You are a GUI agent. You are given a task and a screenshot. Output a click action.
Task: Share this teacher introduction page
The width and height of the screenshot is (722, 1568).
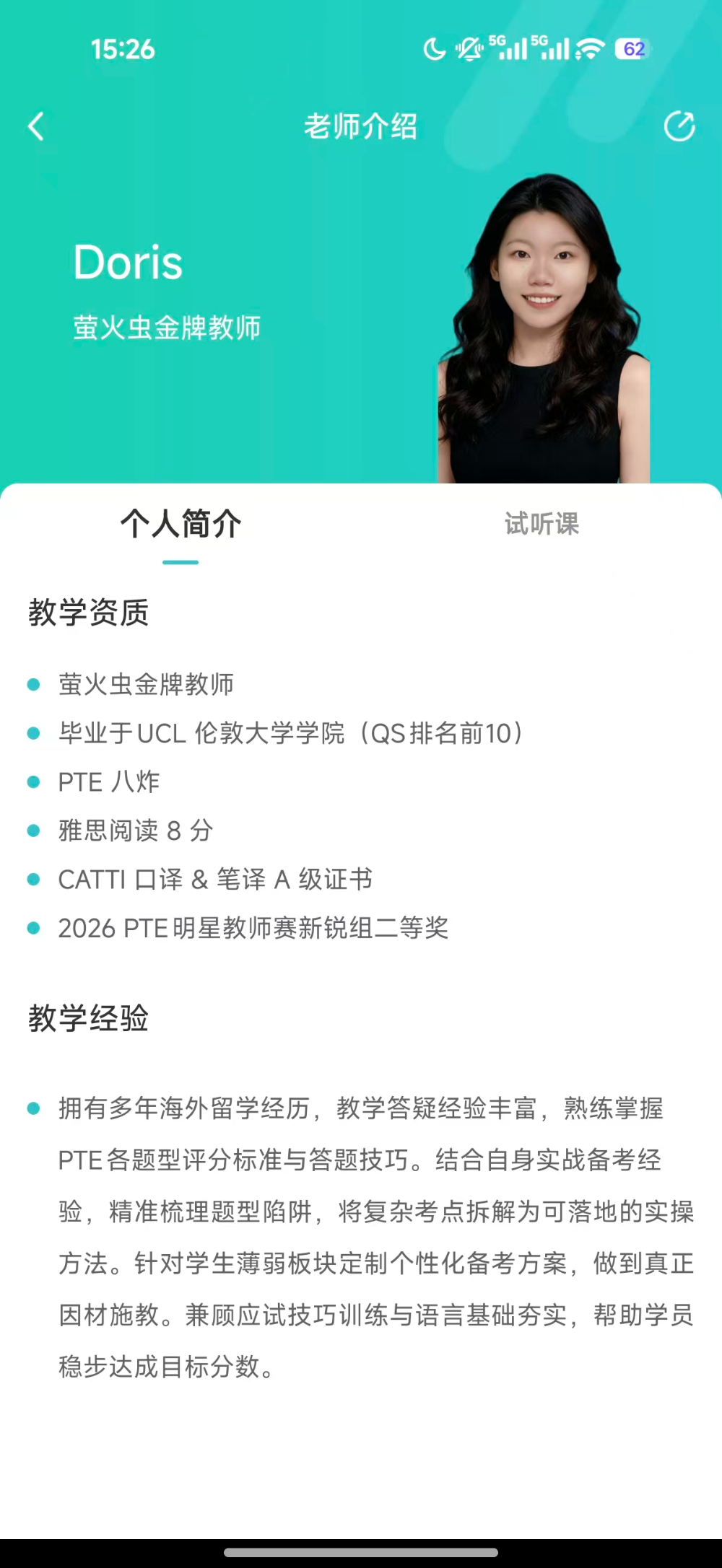pyautogui.click(x=679, y=126)
